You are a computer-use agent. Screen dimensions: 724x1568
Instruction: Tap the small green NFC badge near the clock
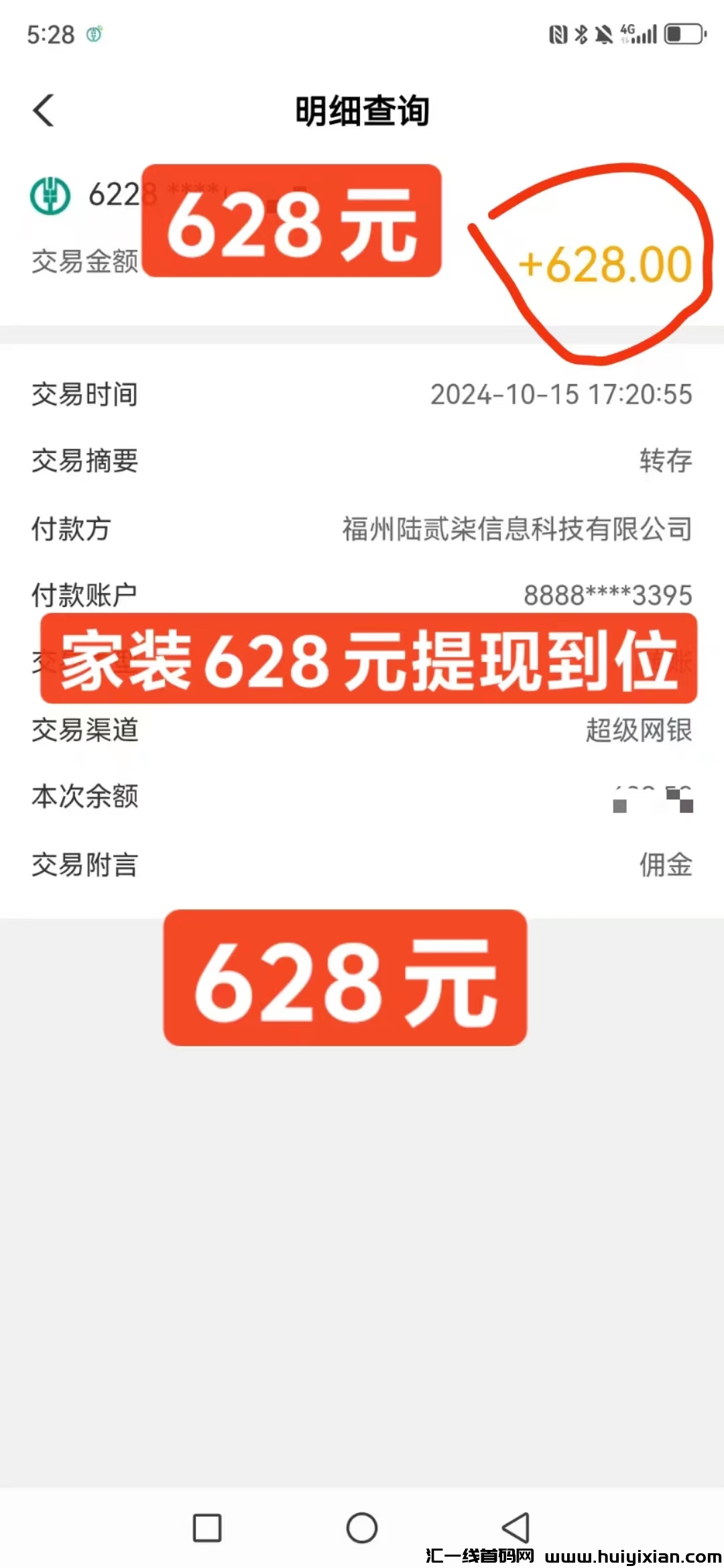pos(94,32)
